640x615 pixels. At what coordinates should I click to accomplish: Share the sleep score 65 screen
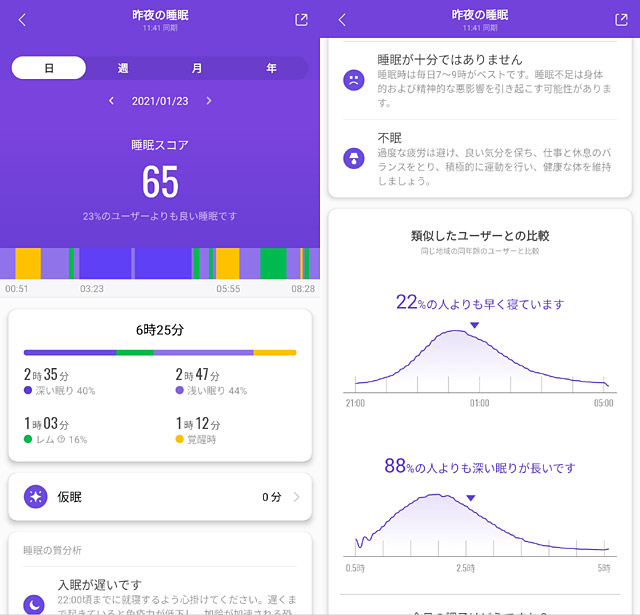(x=301, y=20)
